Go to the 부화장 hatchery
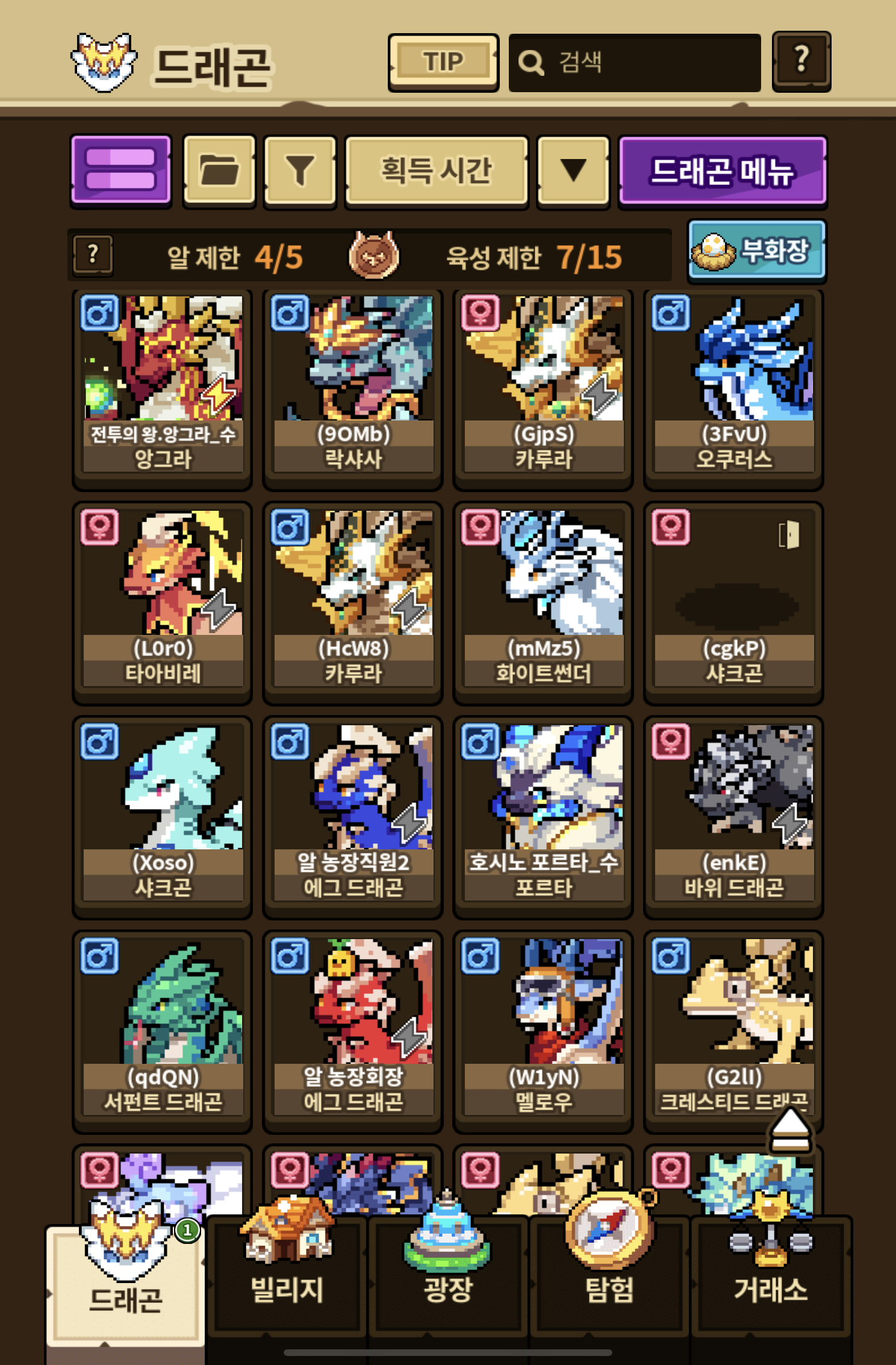This screenshot has width=896, height=1365. 756,251
